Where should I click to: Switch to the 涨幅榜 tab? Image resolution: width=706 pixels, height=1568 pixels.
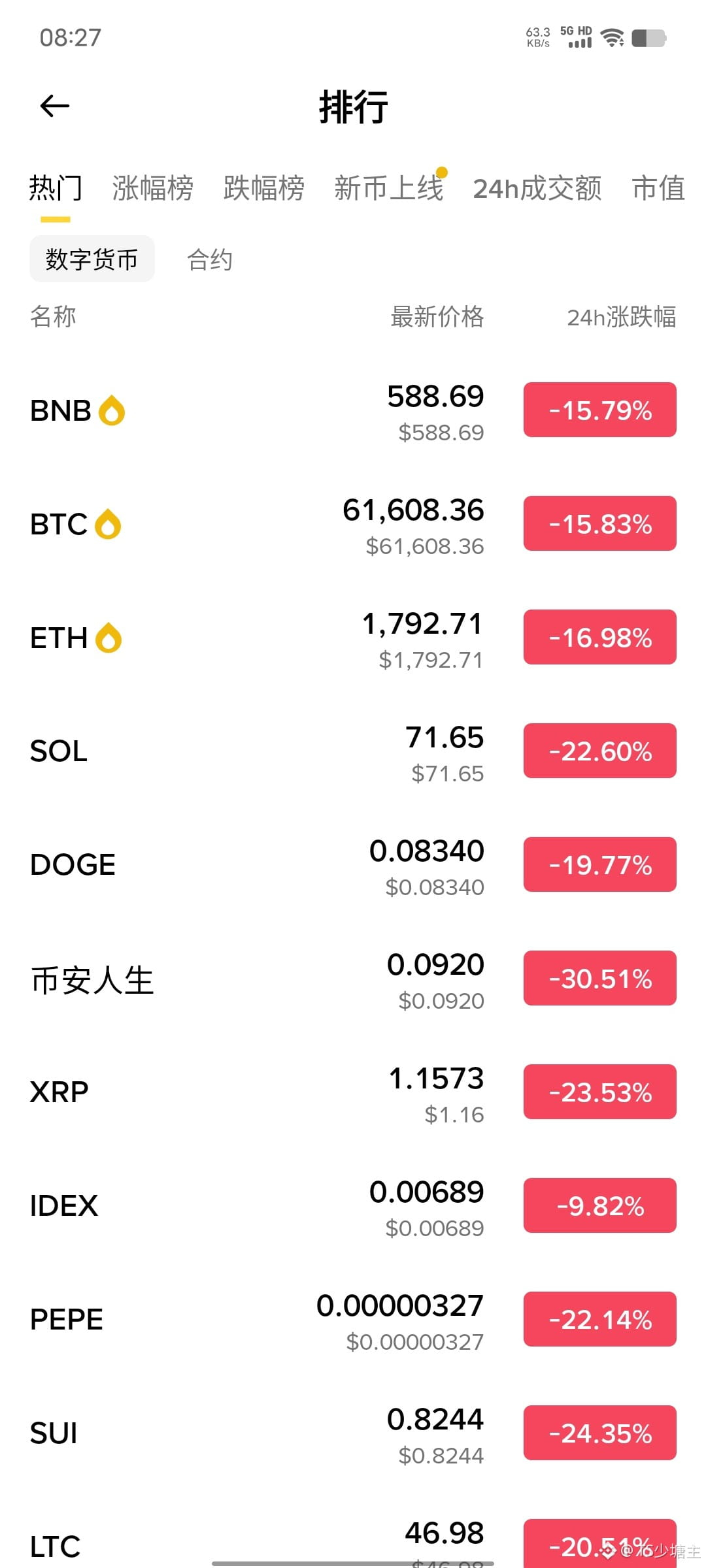(x=152, y=188)
